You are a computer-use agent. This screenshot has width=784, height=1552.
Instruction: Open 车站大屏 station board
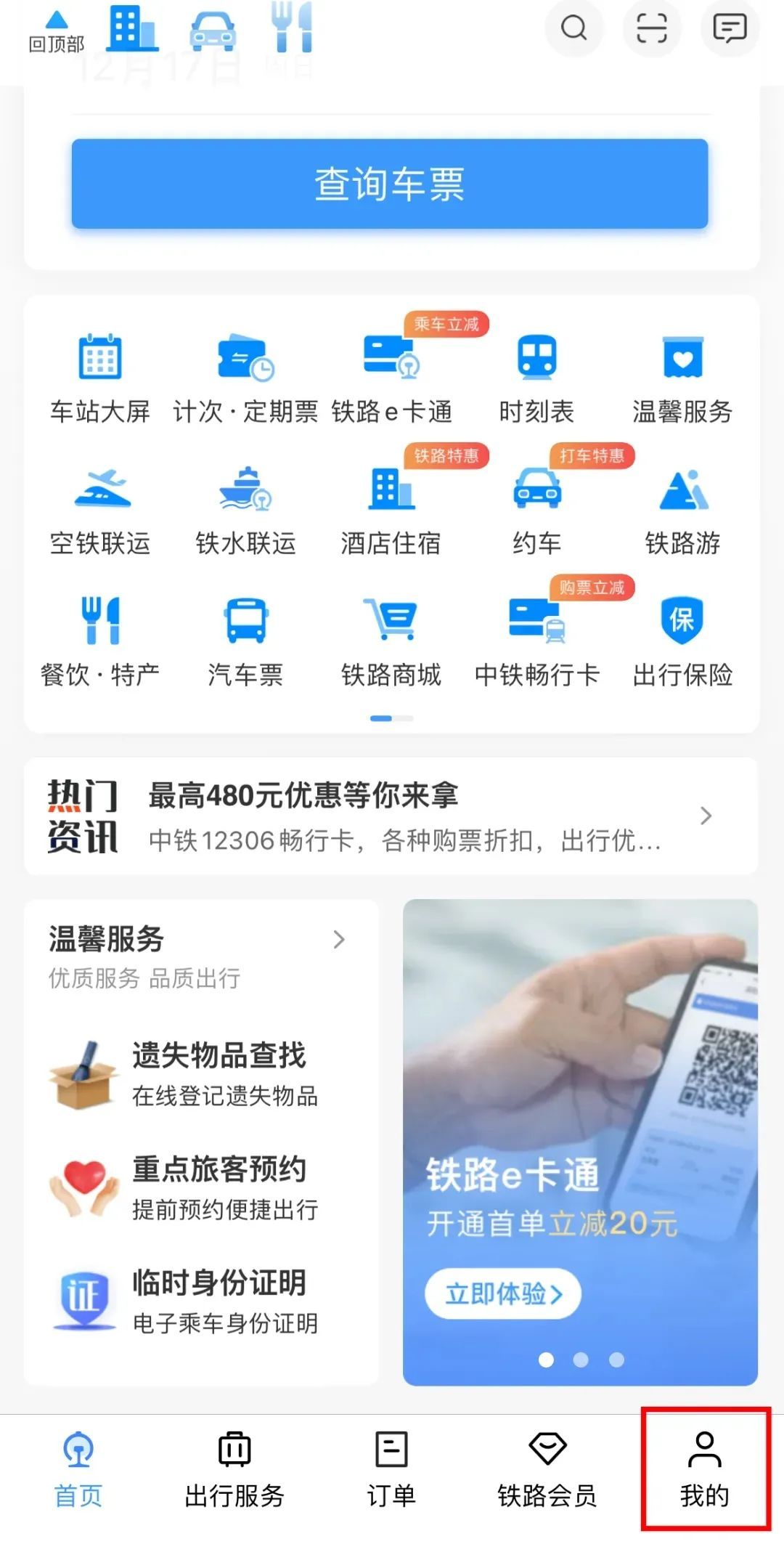click(100, 379)
